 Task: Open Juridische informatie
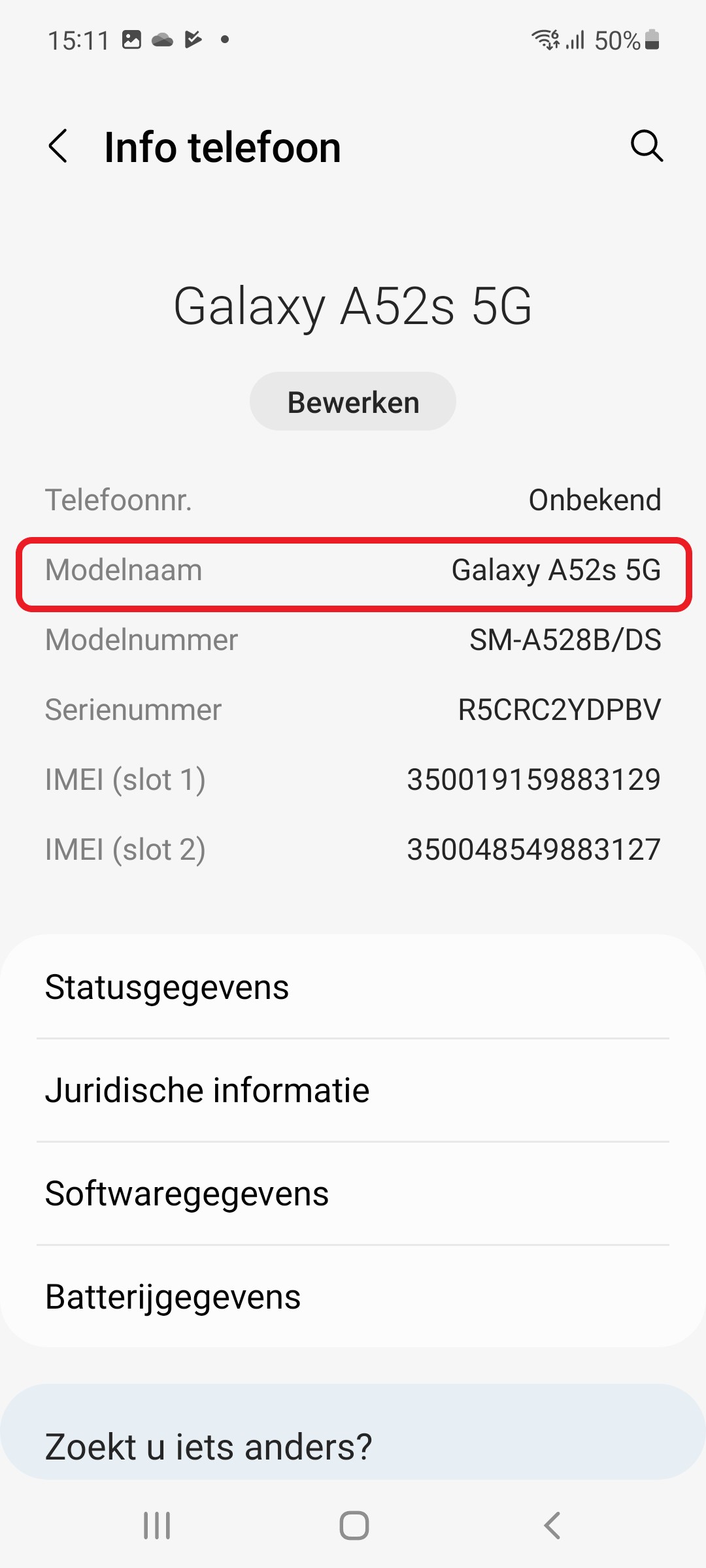click(353, 1090)
